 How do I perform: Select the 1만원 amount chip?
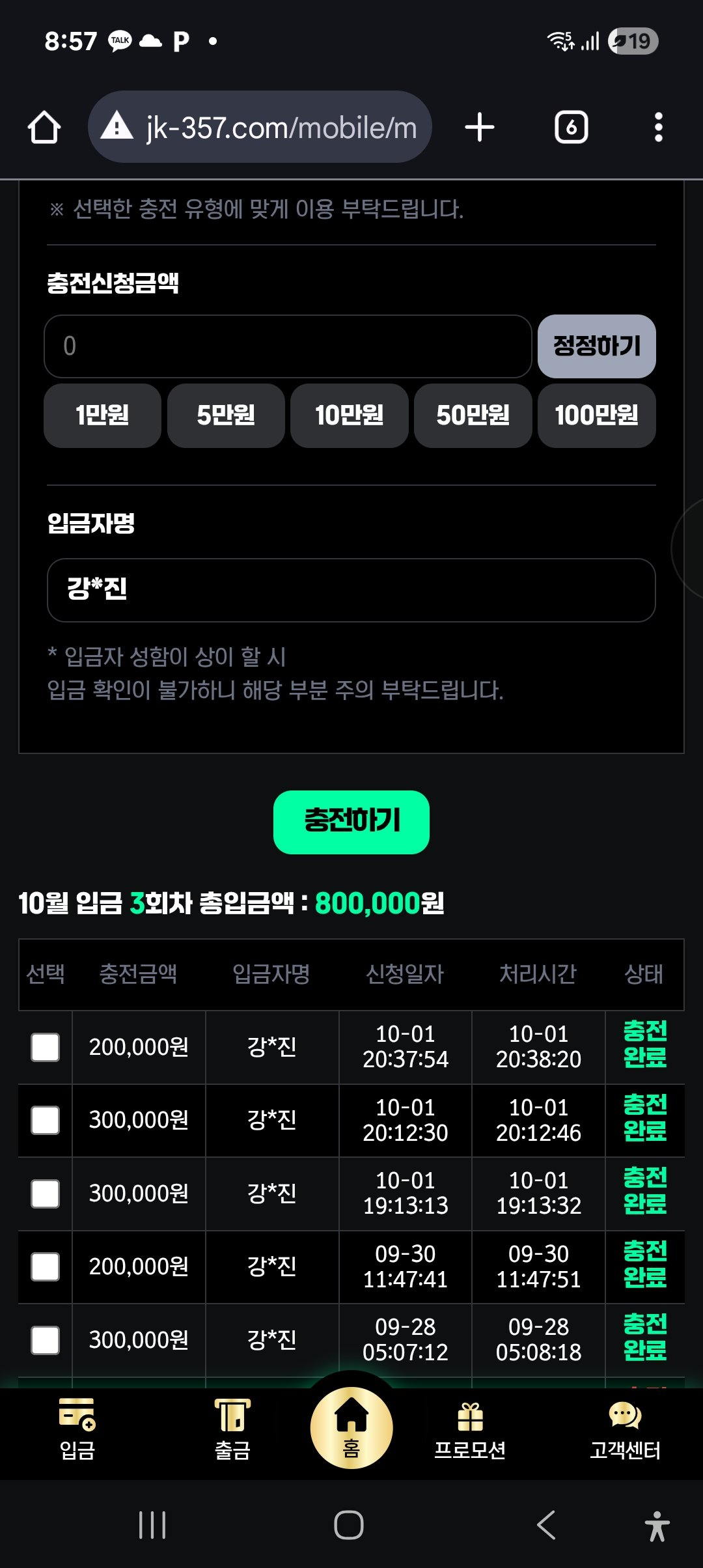tap(102, 415)
